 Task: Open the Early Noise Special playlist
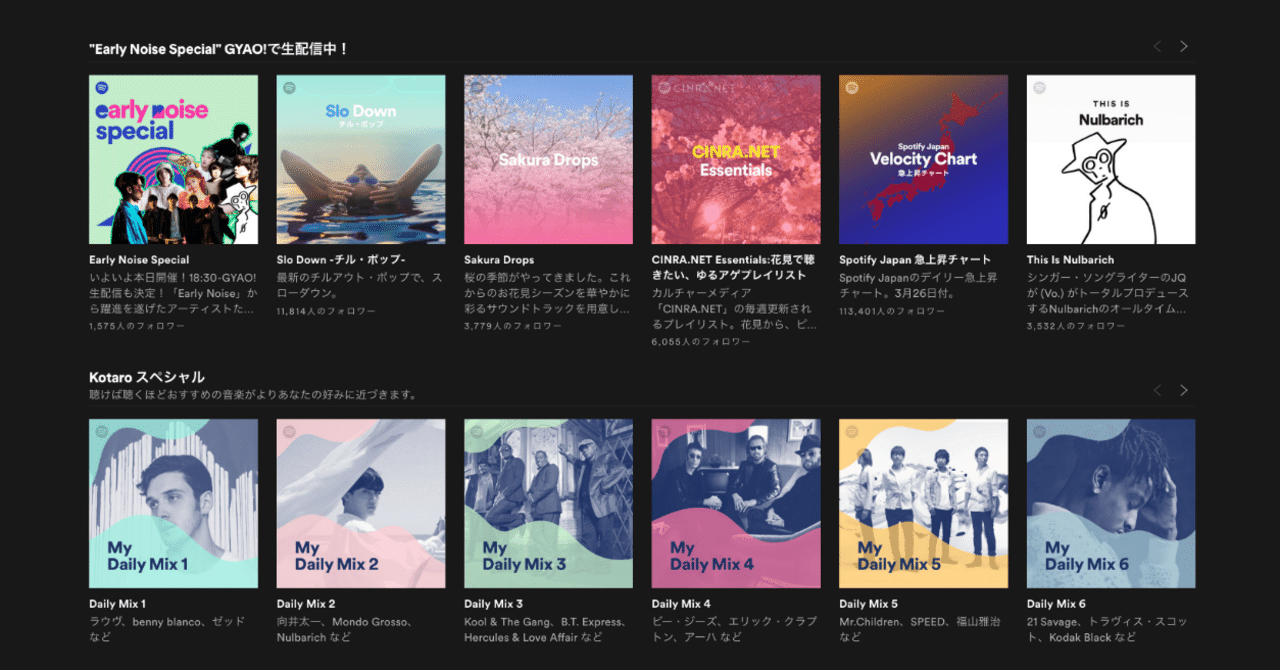[173, 160]
